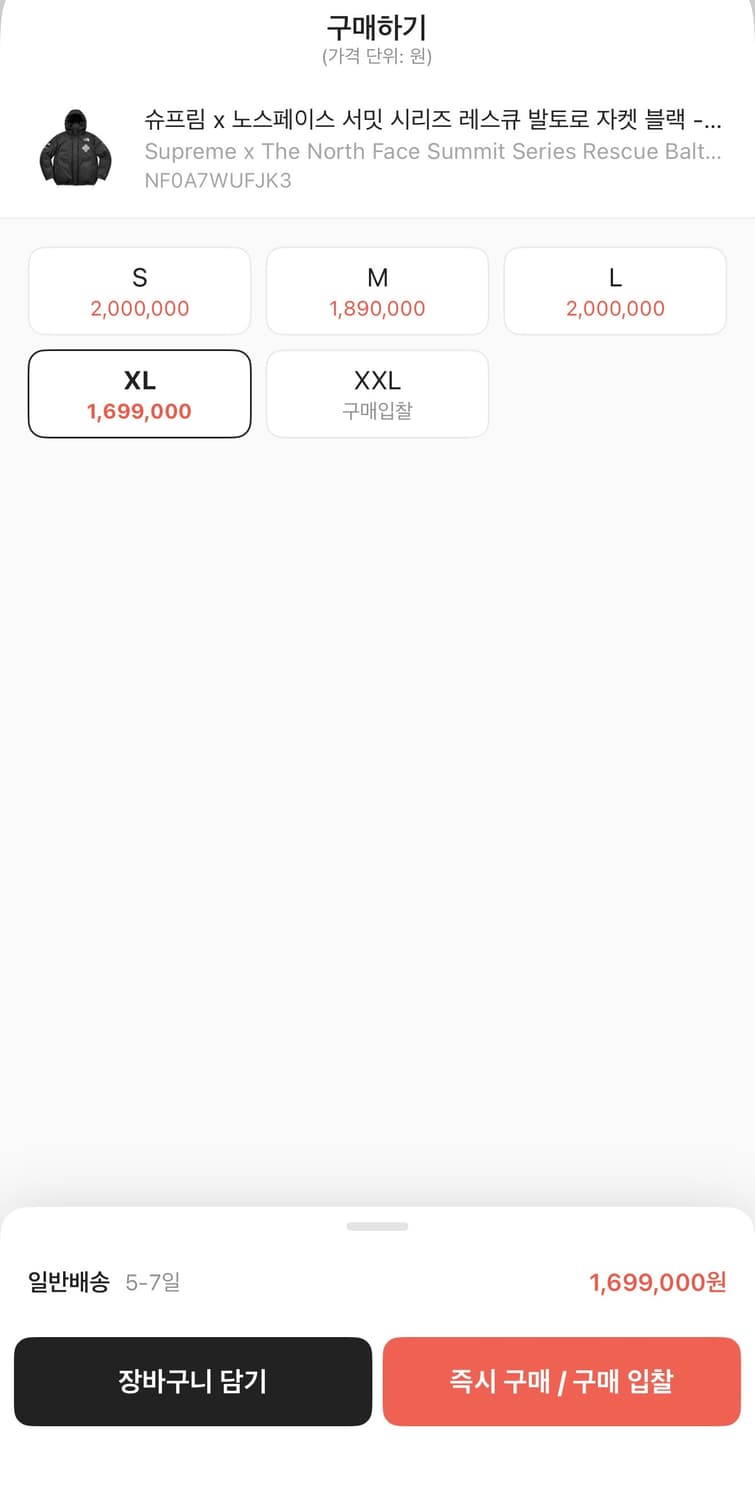
Task: Tap the 일반배송 shipping label
Action: pyautogui.click(x=67, y=1282)
